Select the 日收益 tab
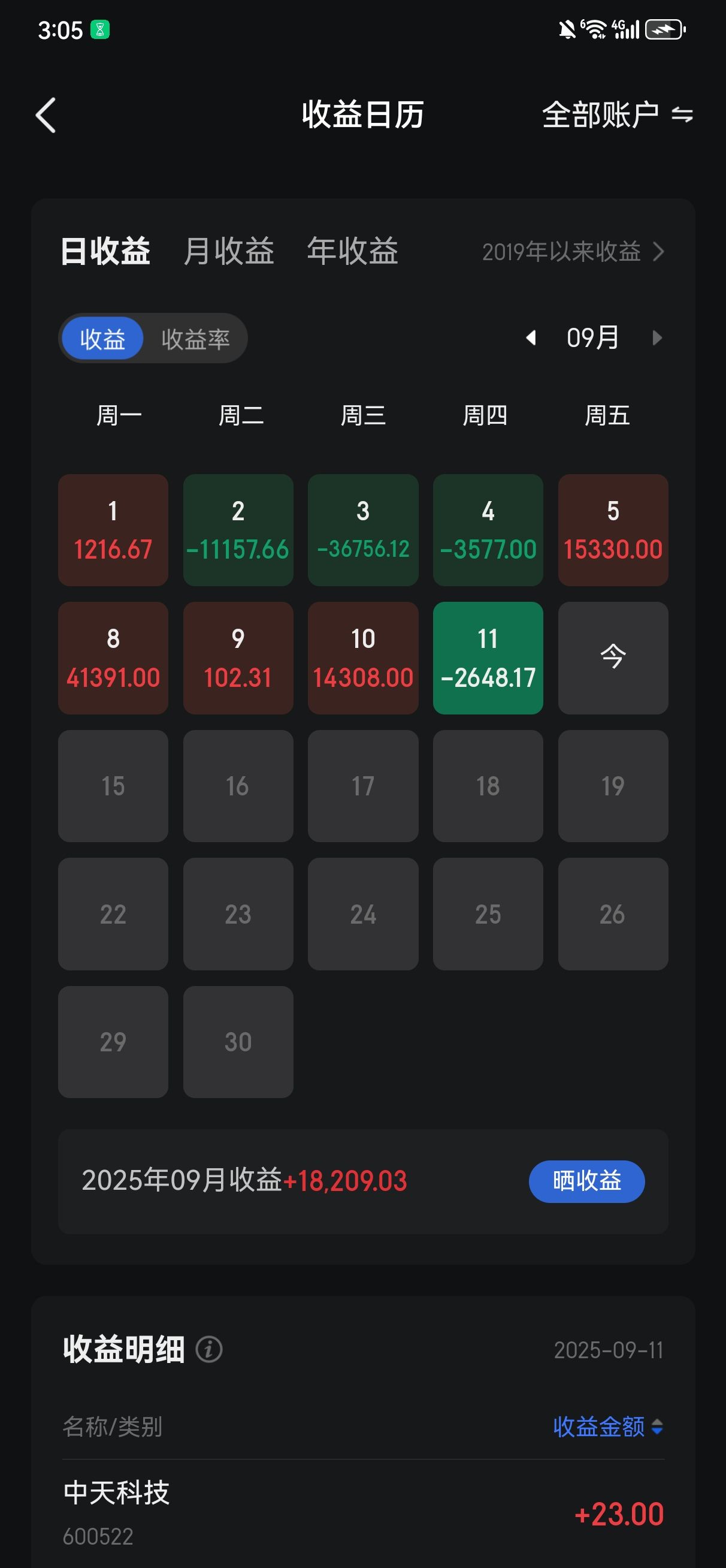 105,251
